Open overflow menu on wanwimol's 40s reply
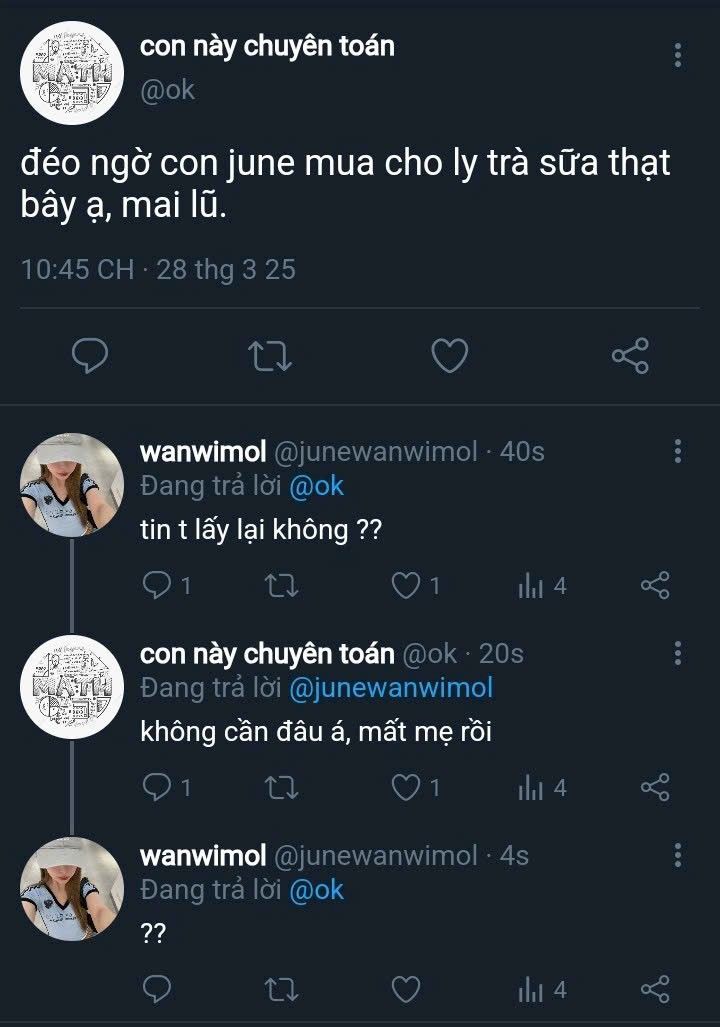 (x=679, y=452)
